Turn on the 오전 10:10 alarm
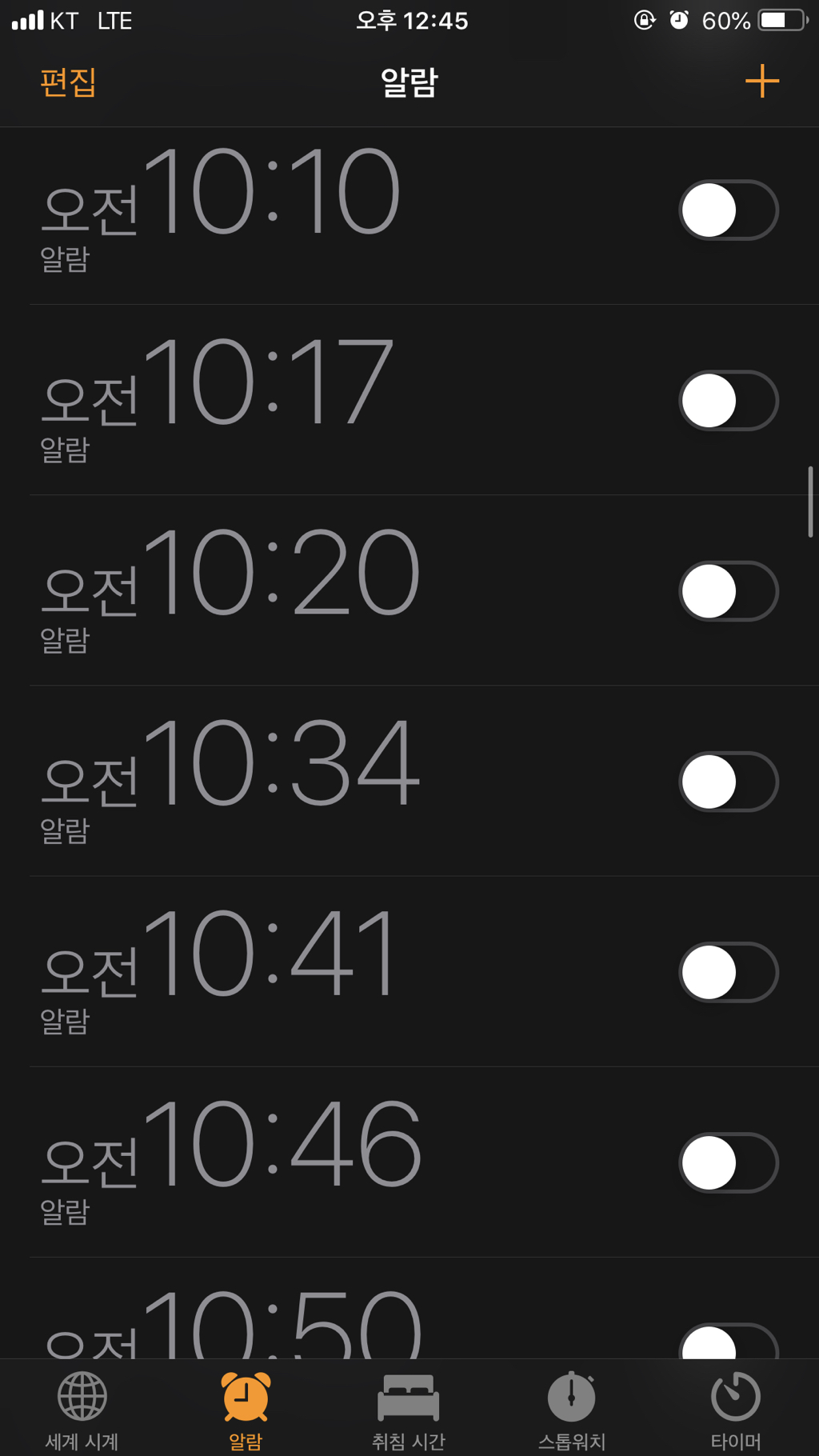Screen dimensions: 819x1456 tap(729, 210)
